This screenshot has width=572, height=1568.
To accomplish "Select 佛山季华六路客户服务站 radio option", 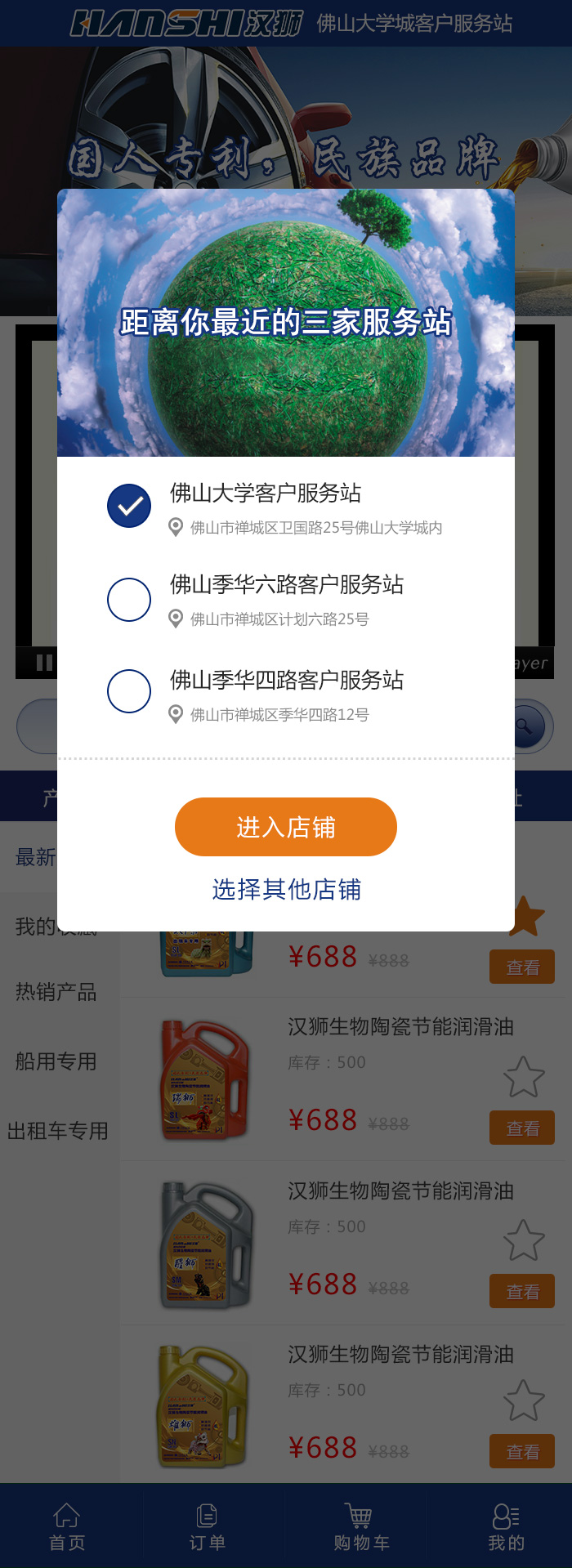I will tap(129, 600).
